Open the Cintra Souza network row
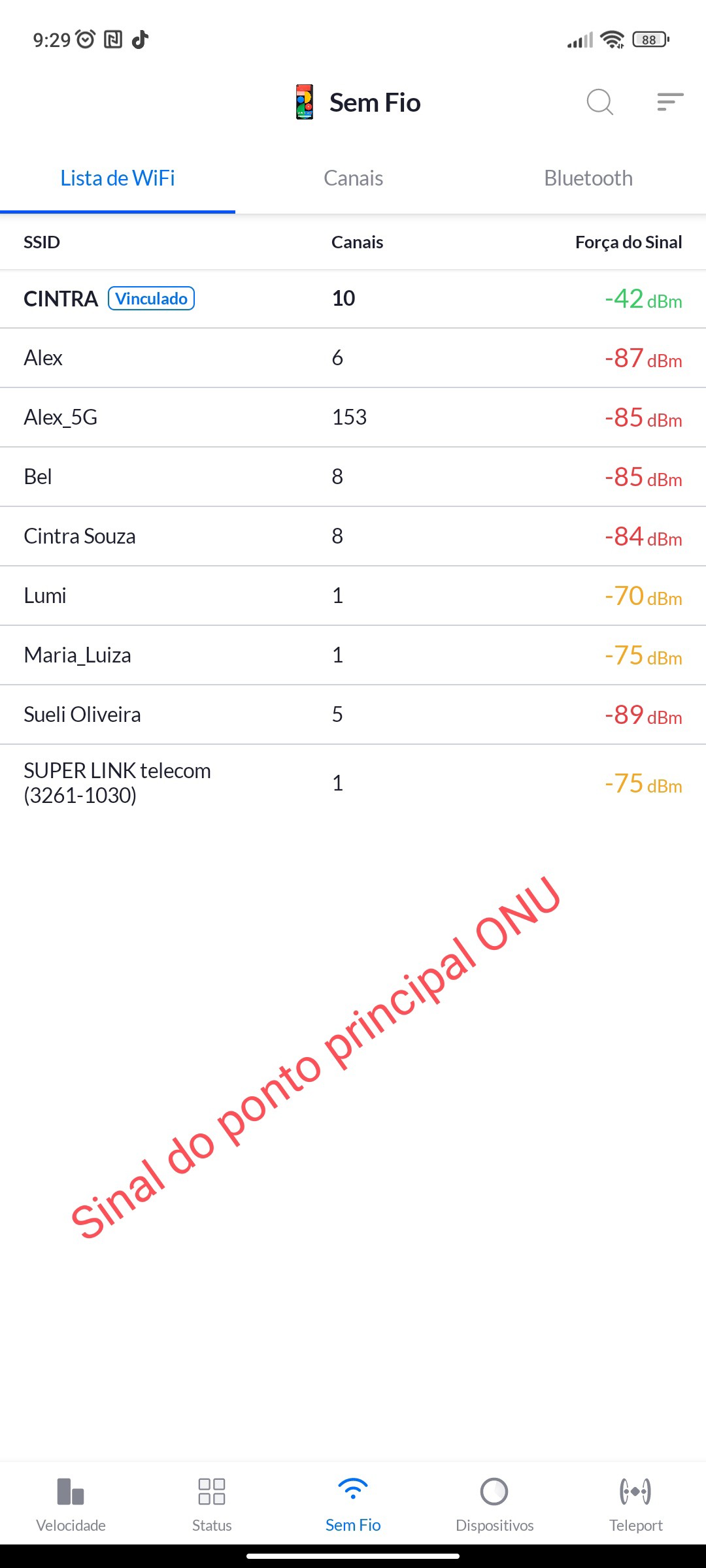 point(353,536)
